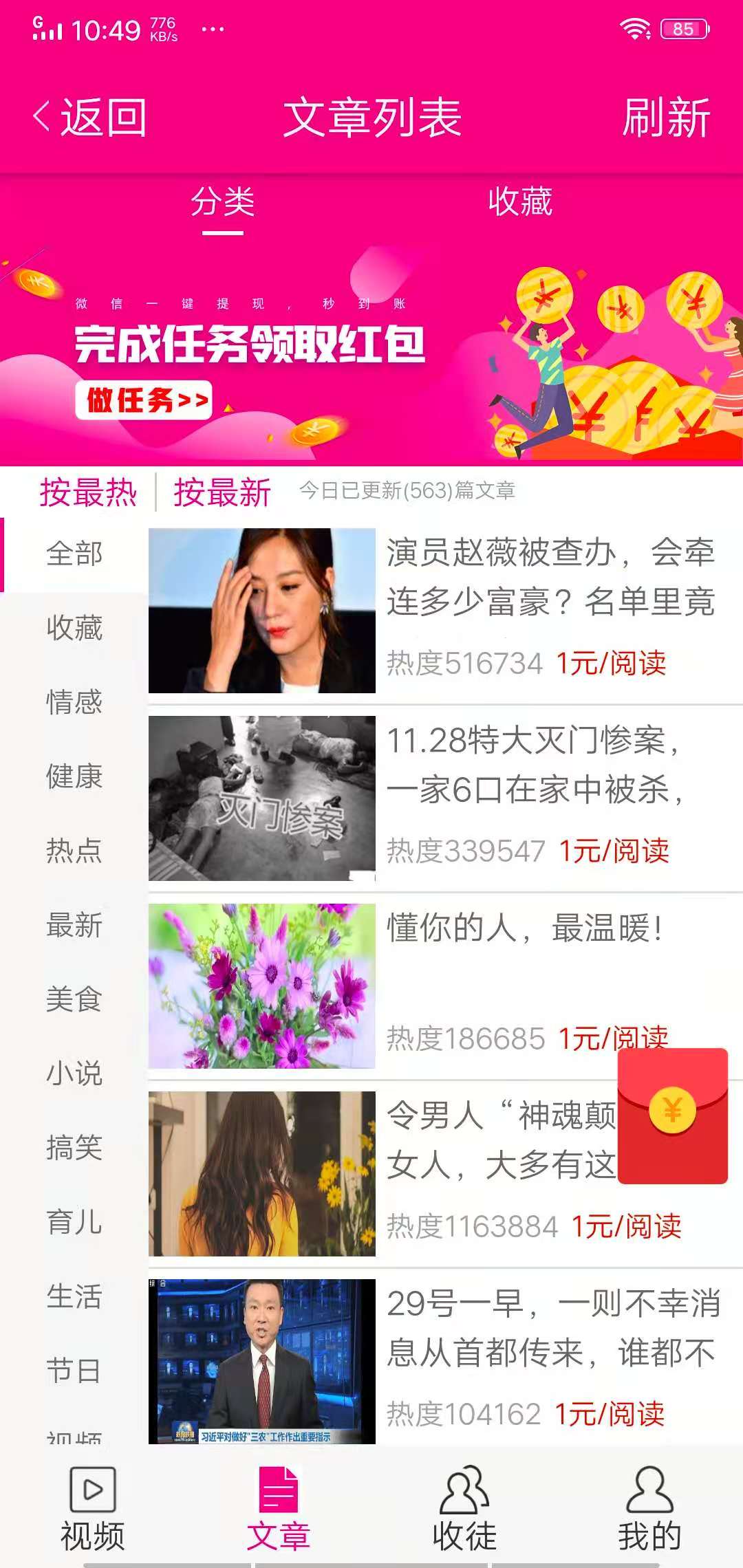Switch sorting to 按最热

point(88,492)
